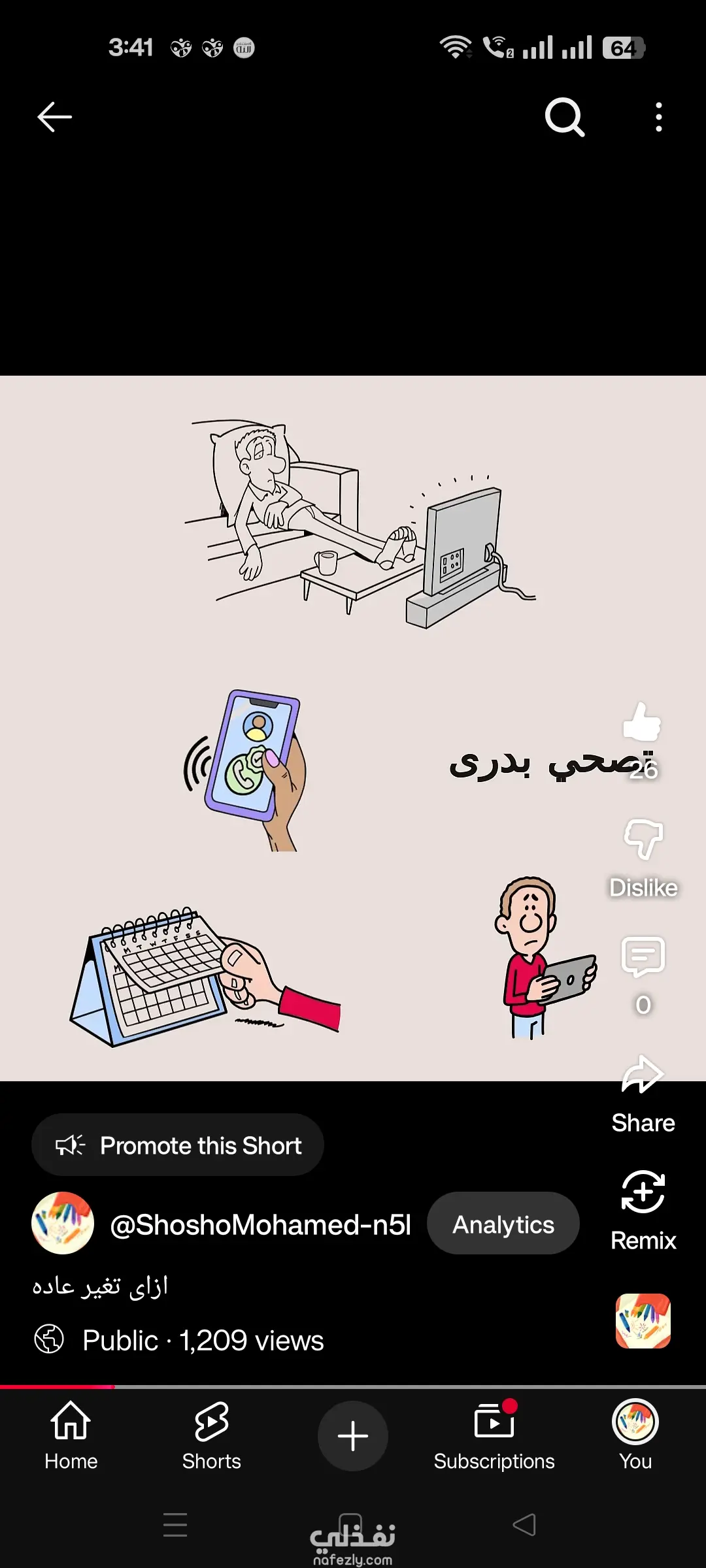706x1568 pixels.
Task: Open Analytics for this Short
Action: 503,1224
